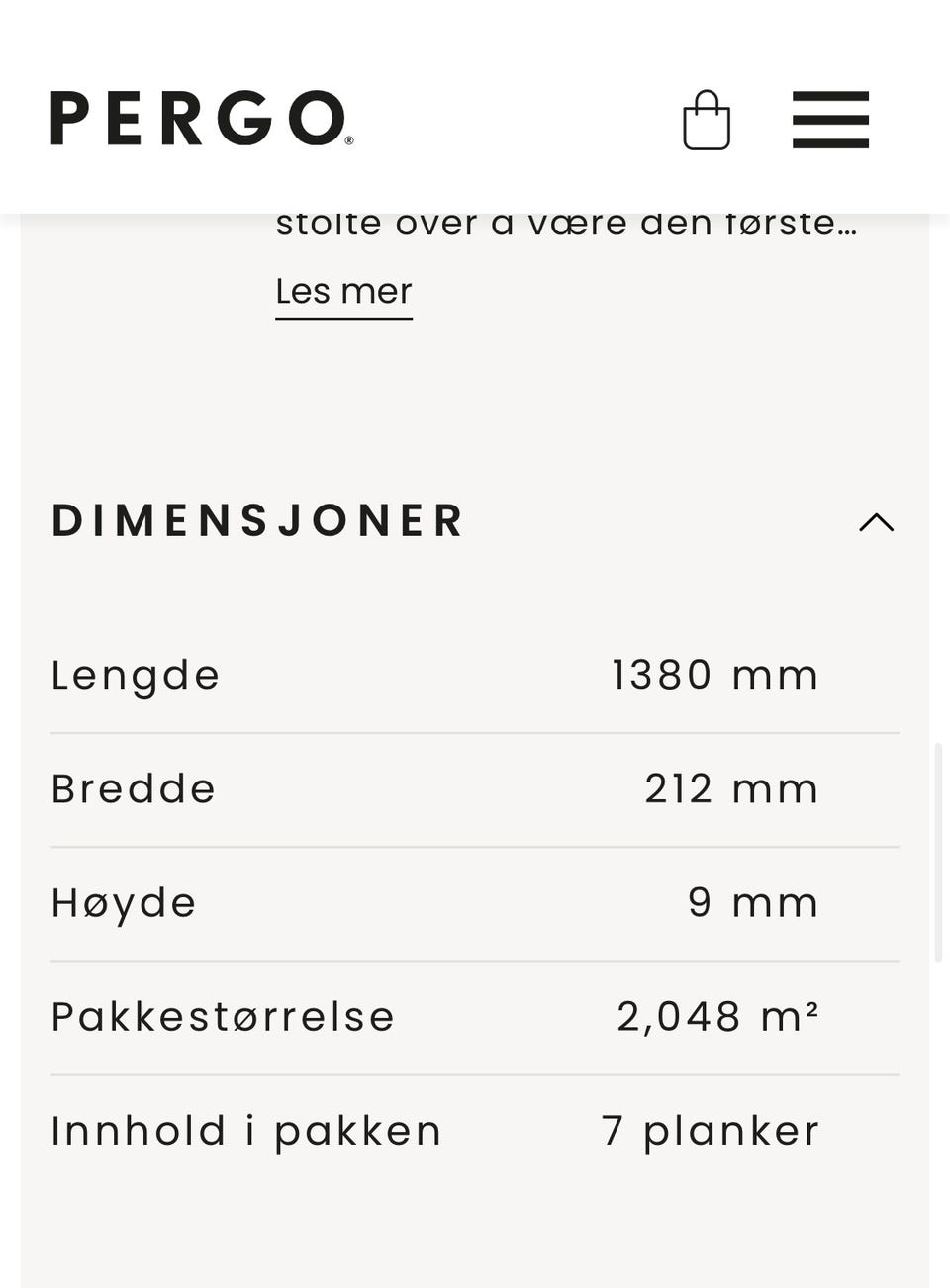Tap the Pergo brand logo to go home

tap(201, 119)
